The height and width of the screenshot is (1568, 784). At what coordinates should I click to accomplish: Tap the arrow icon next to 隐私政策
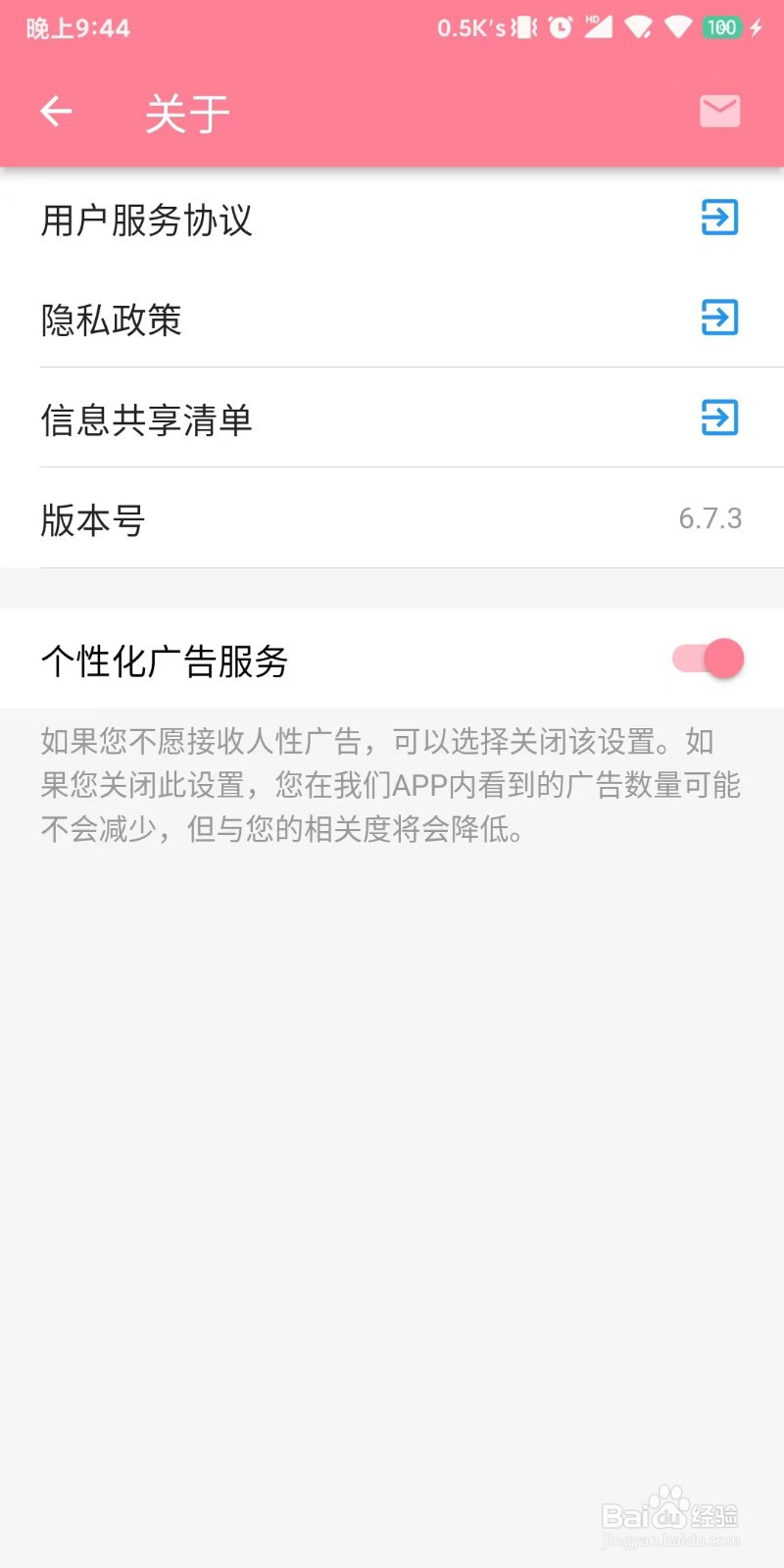click(x=718, y=318)
